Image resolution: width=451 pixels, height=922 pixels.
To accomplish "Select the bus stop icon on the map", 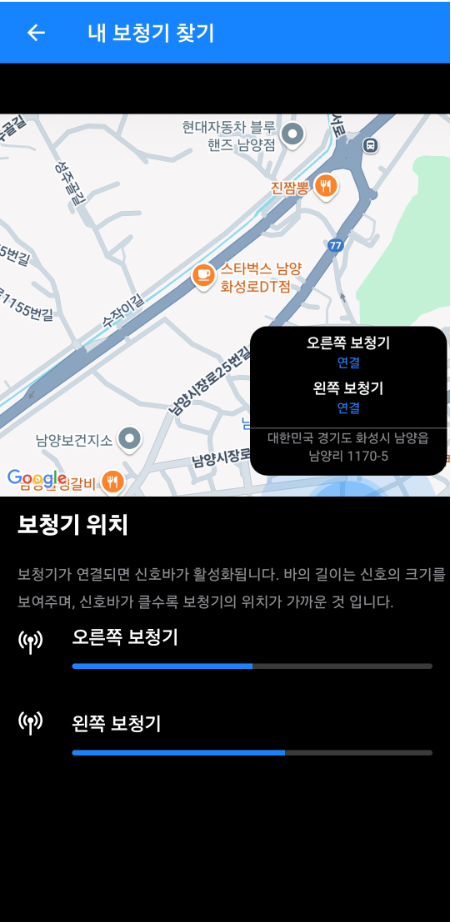I will pos(370,145).
